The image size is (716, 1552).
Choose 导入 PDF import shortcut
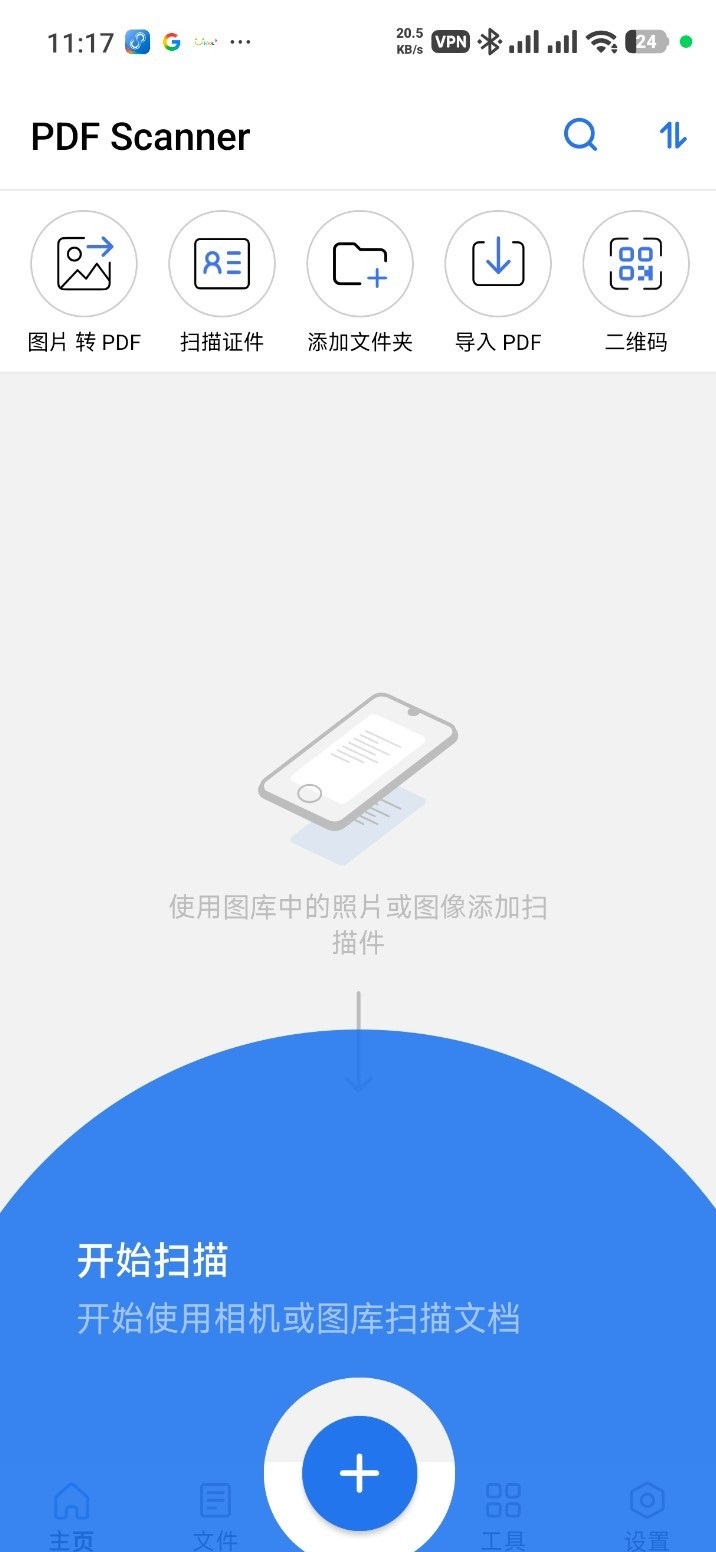(x=498, y=264)
